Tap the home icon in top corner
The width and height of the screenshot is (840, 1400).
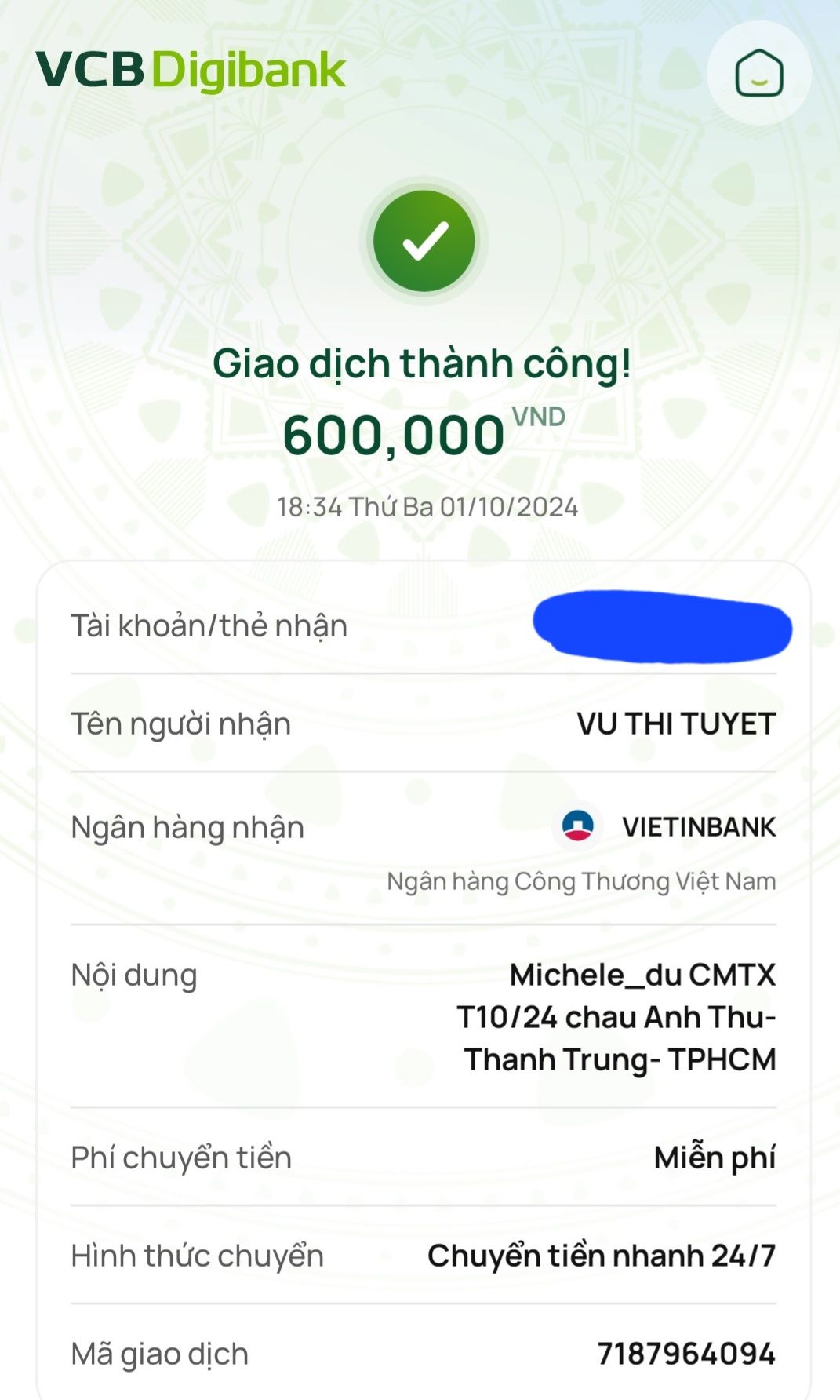[x=758, y=73]
